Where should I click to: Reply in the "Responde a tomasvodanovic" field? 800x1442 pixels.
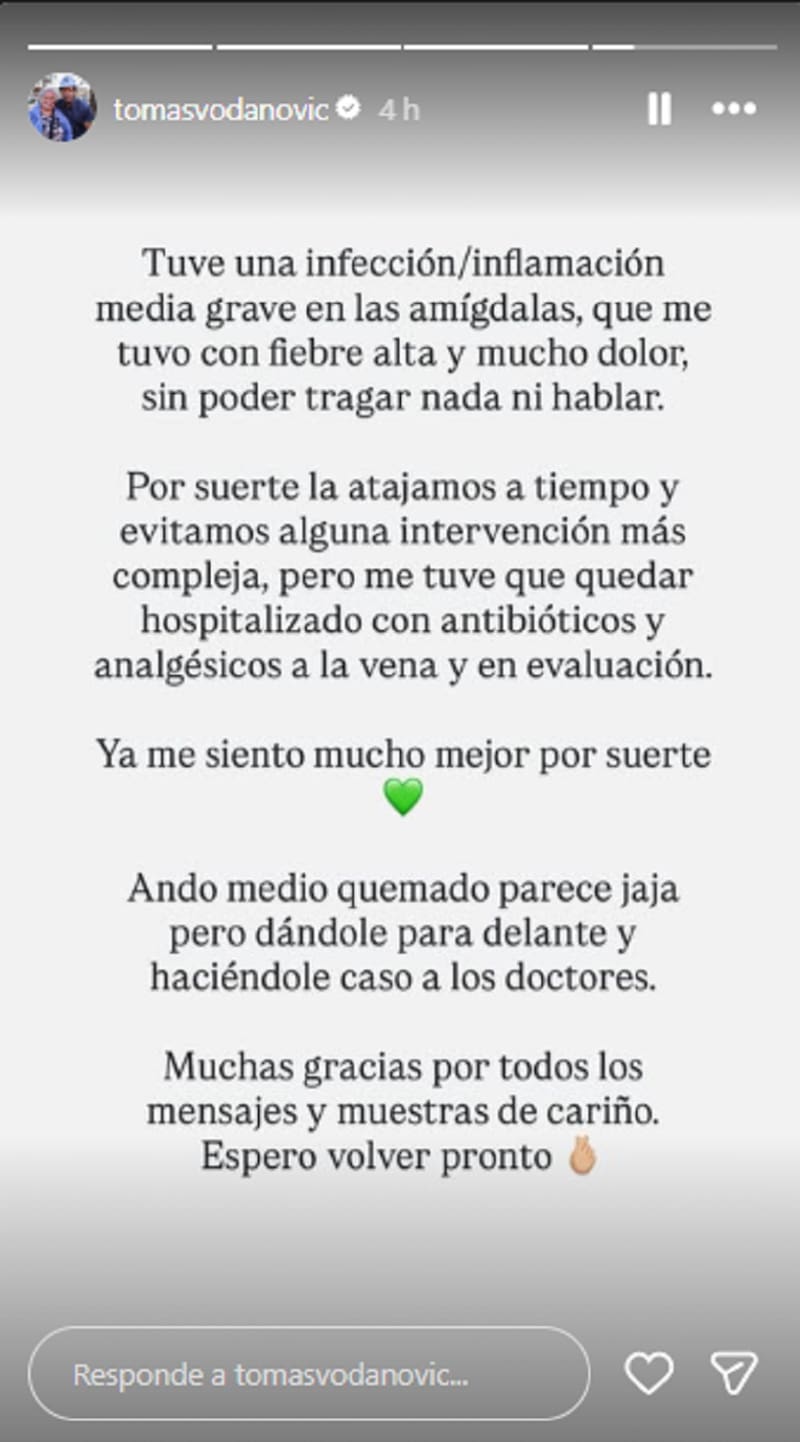click(308, 1374)
